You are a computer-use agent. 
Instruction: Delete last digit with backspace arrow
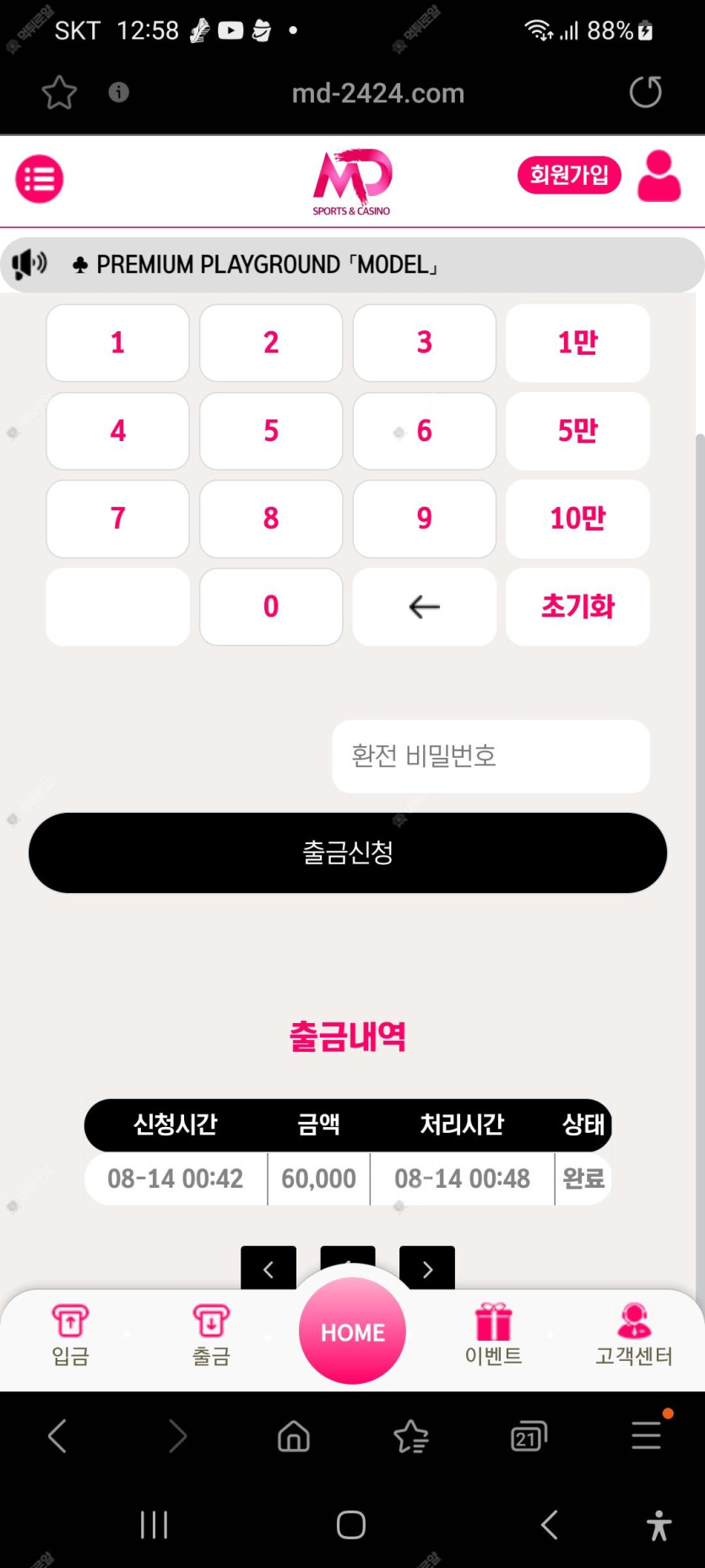(424, 607)
